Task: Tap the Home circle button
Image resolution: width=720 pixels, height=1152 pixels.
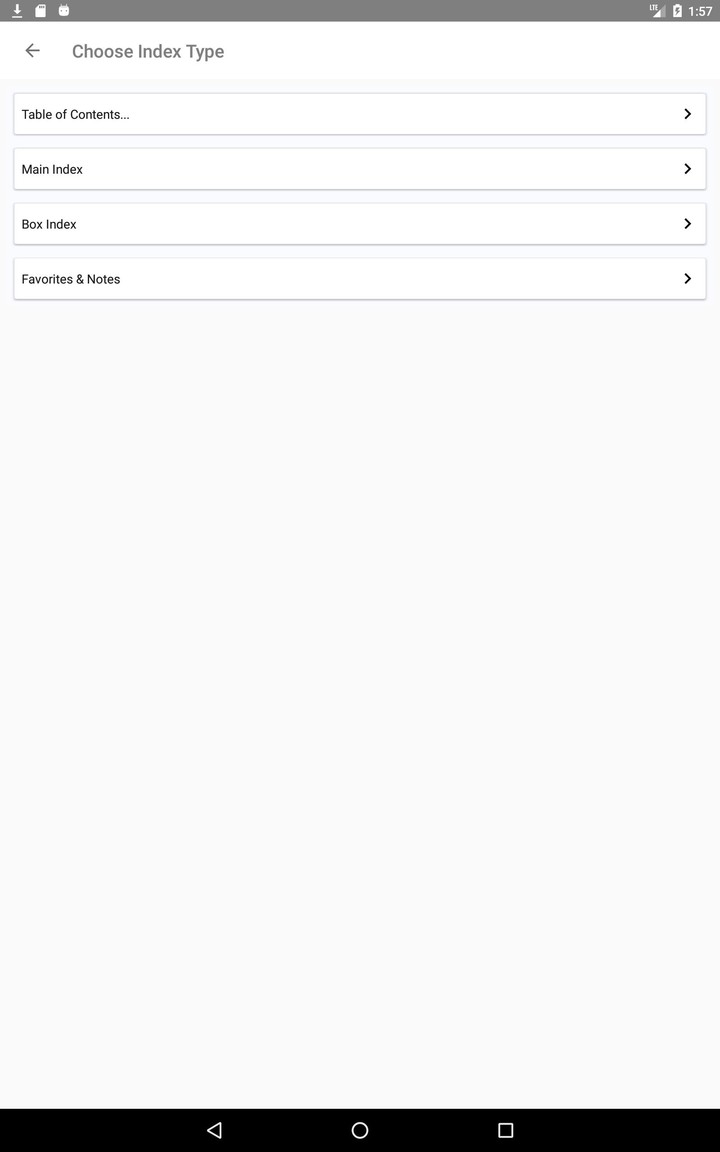Action: [x=359, y=1130]
